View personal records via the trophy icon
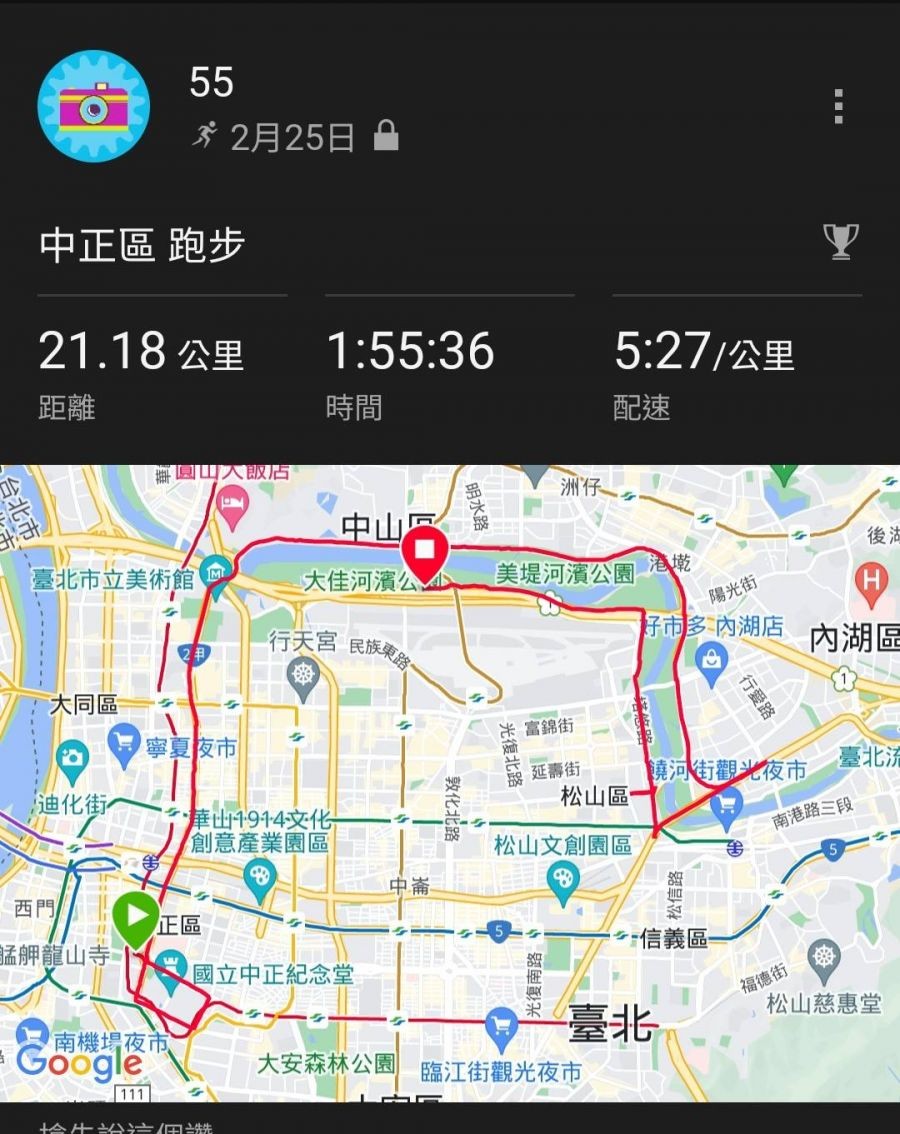 pos(840,241)
